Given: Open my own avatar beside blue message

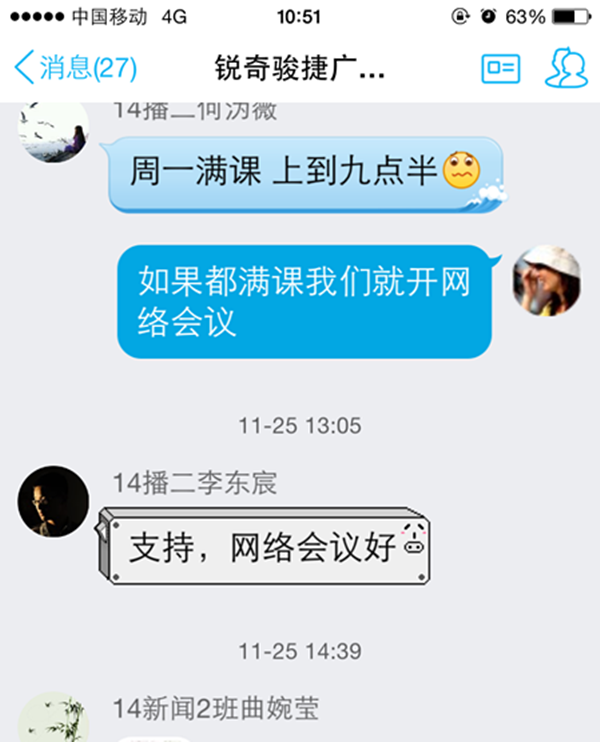Looking at the screenshot, I should (x=546, y=281).
